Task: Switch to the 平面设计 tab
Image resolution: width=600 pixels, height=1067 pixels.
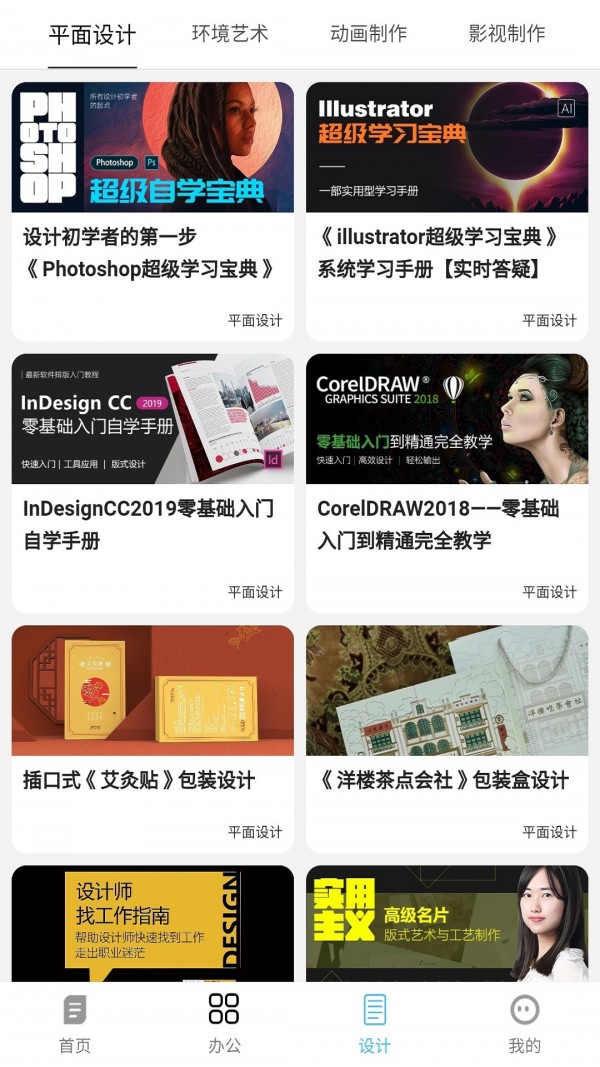Action: 92,35
